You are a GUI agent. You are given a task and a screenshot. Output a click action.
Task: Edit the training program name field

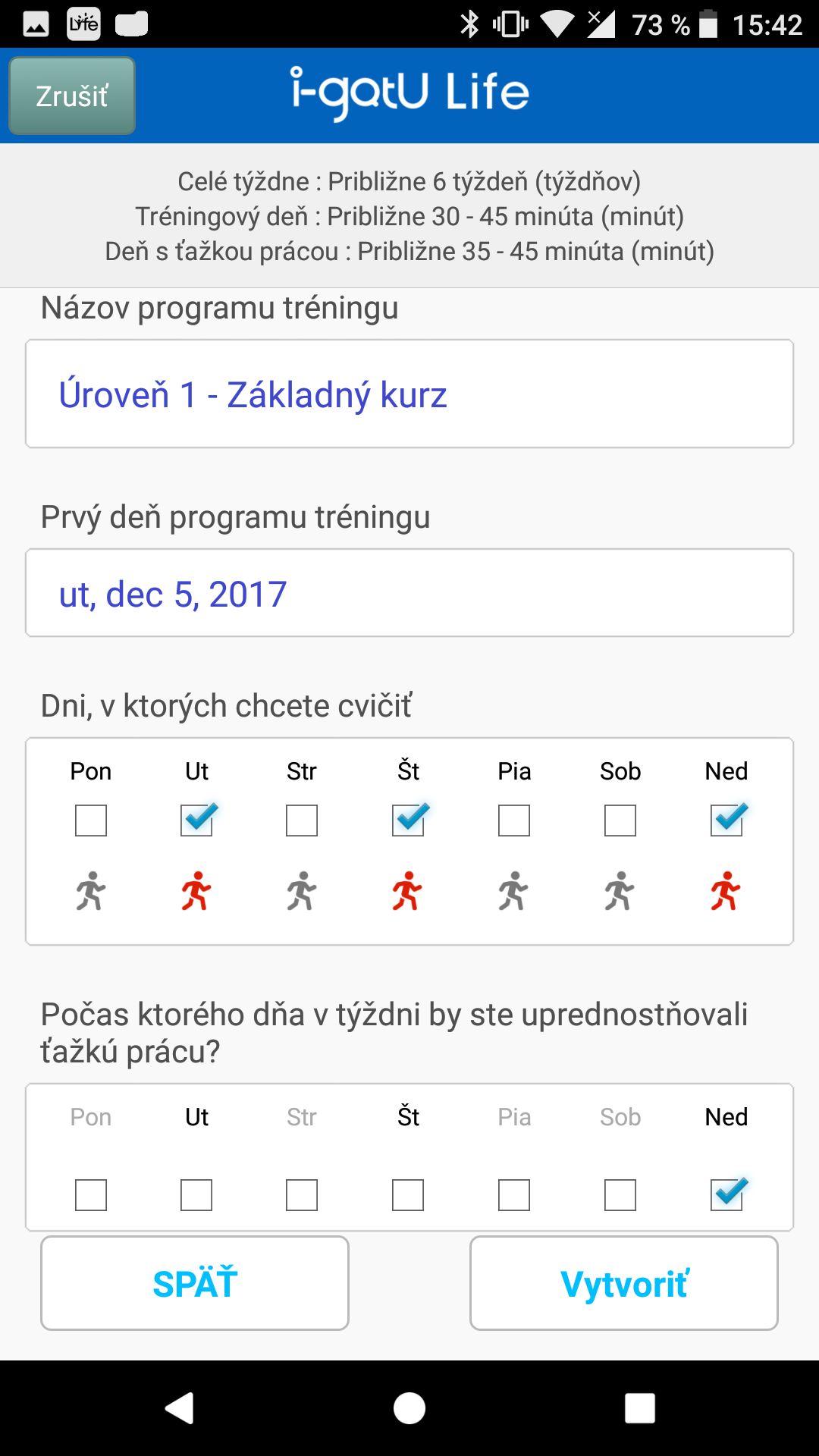click(409, 394)
